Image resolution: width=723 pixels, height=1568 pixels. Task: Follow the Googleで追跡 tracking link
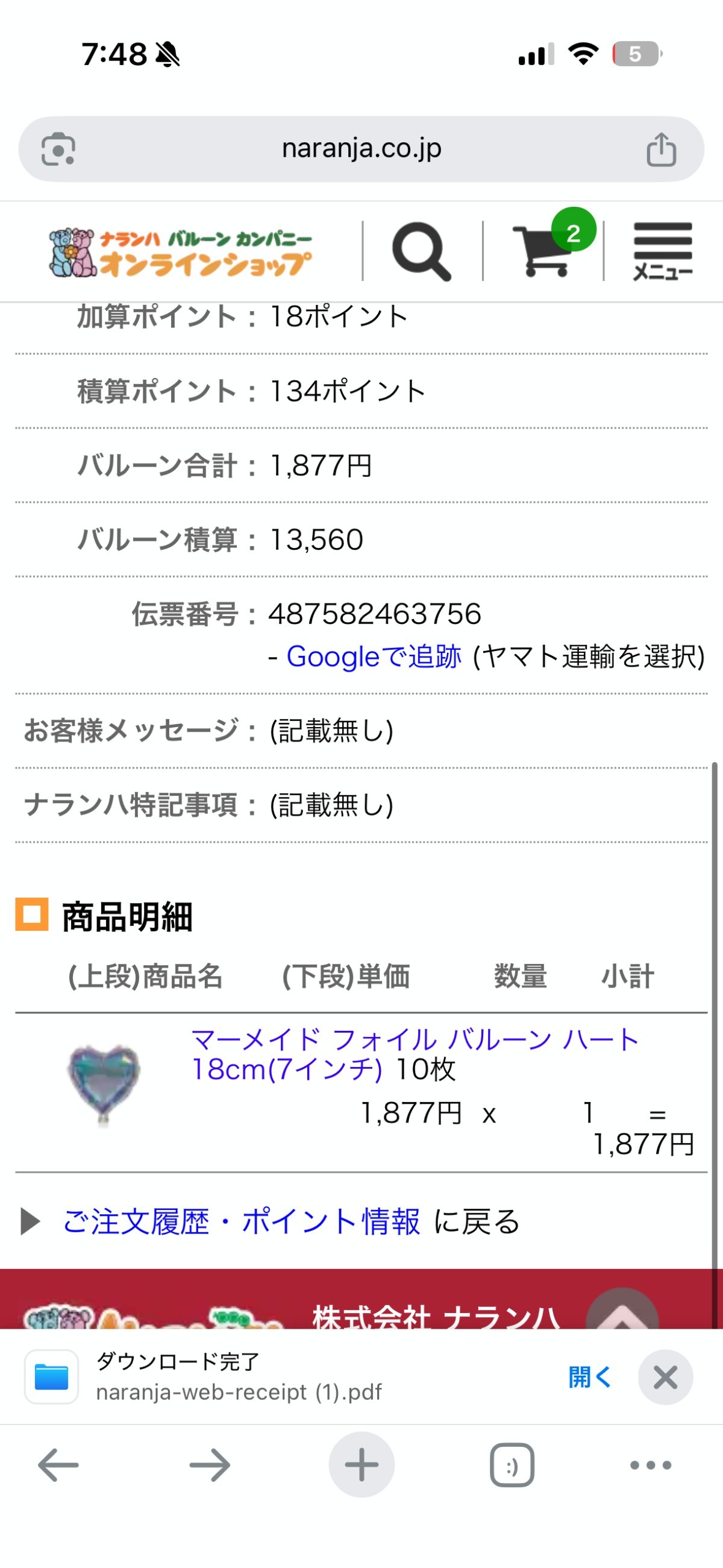point(374,656)
